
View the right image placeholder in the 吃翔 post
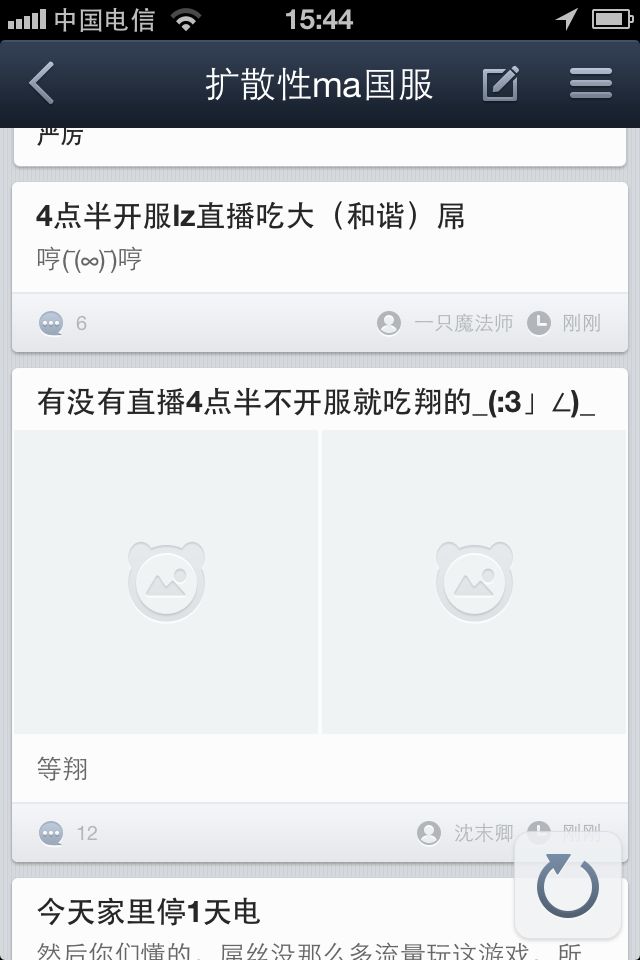click(474, 582)
